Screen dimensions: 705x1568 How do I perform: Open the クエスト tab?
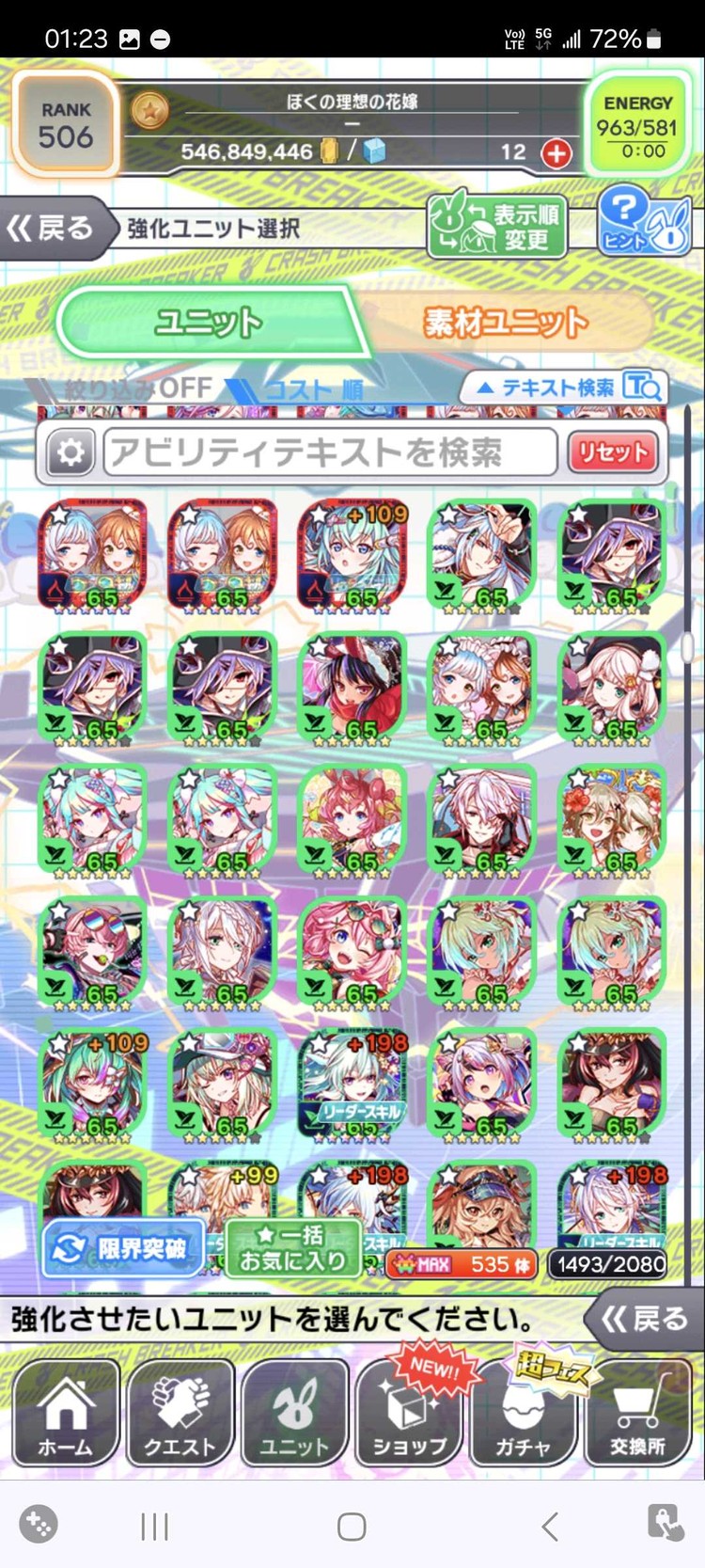point(180,1414)
